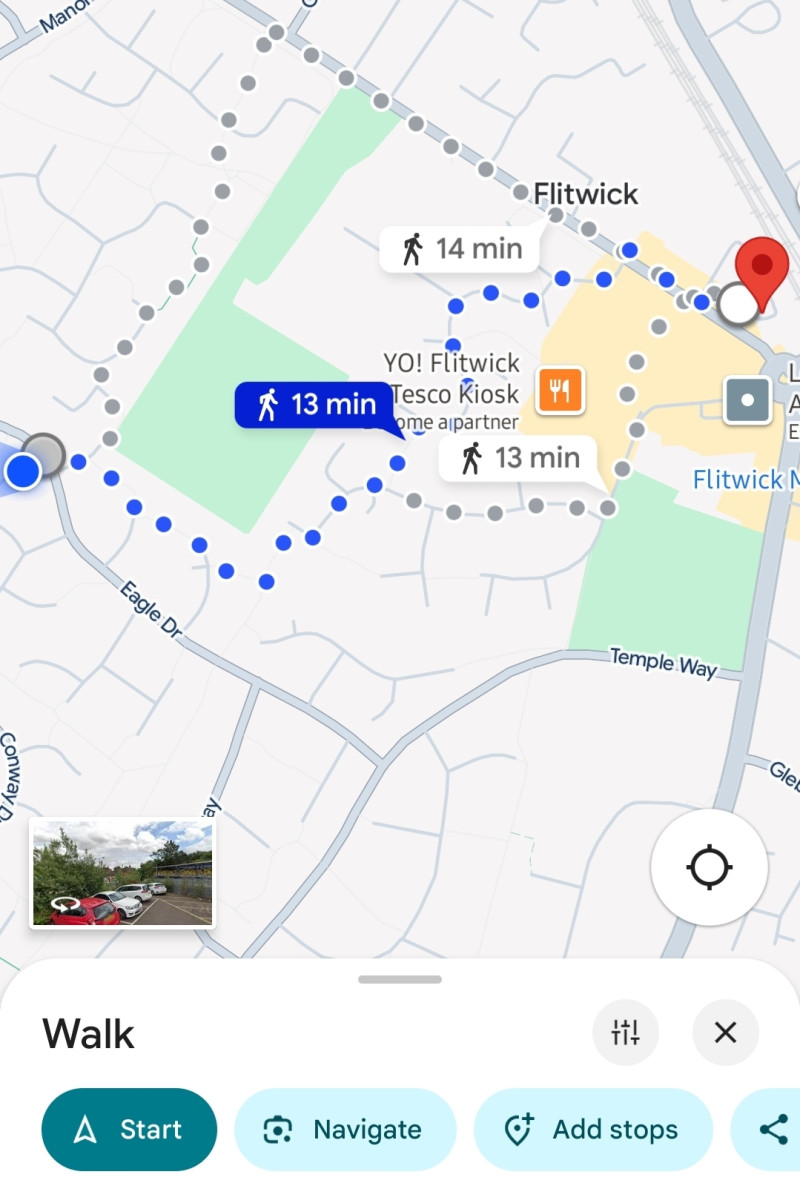Start walking directions
800x1183 pixels.
[x=129, y=1129]
